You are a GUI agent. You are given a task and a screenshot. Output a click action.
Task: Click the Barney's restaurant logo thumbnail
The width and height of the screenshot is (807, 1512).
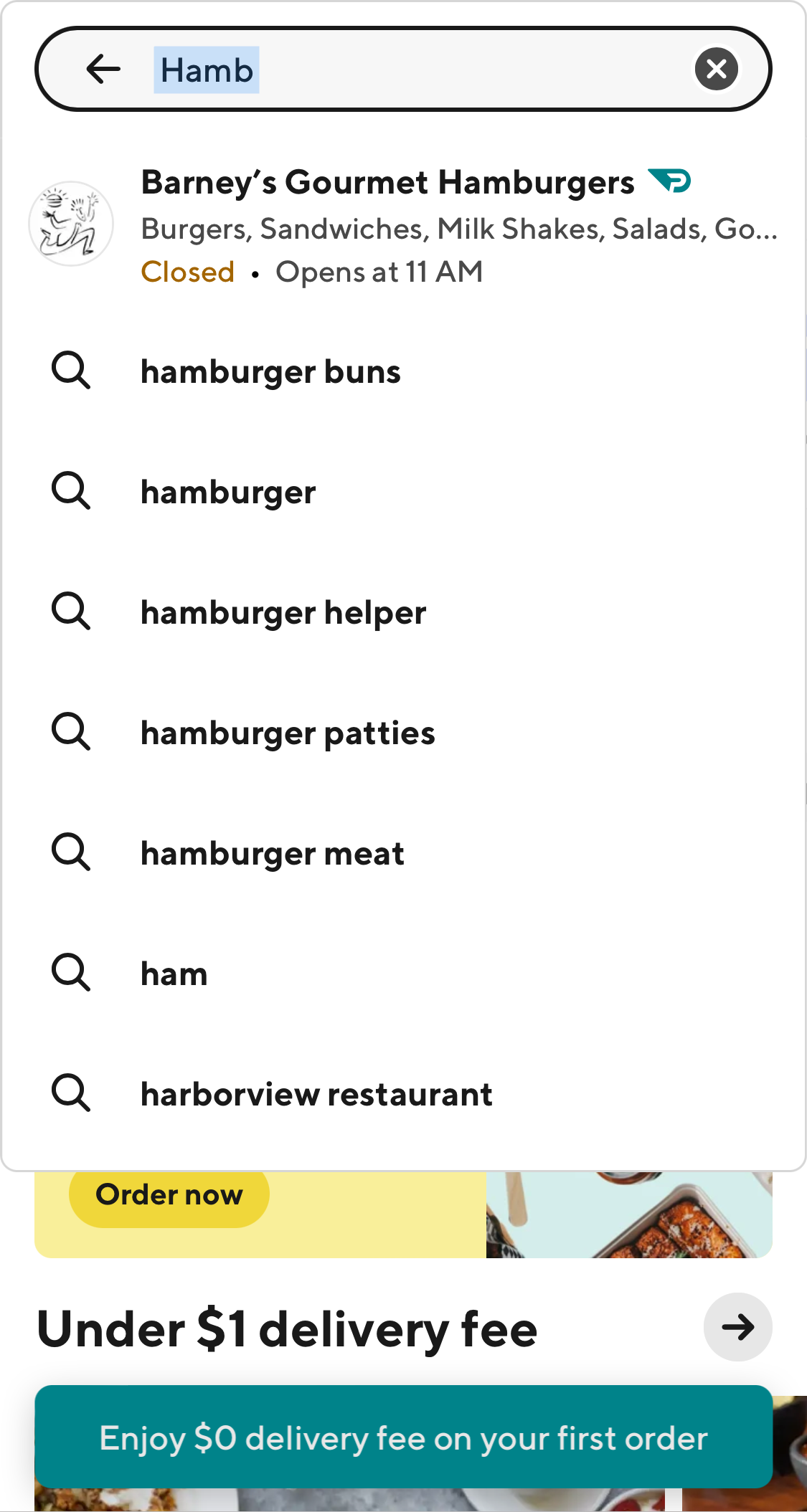tap(70, 223)
